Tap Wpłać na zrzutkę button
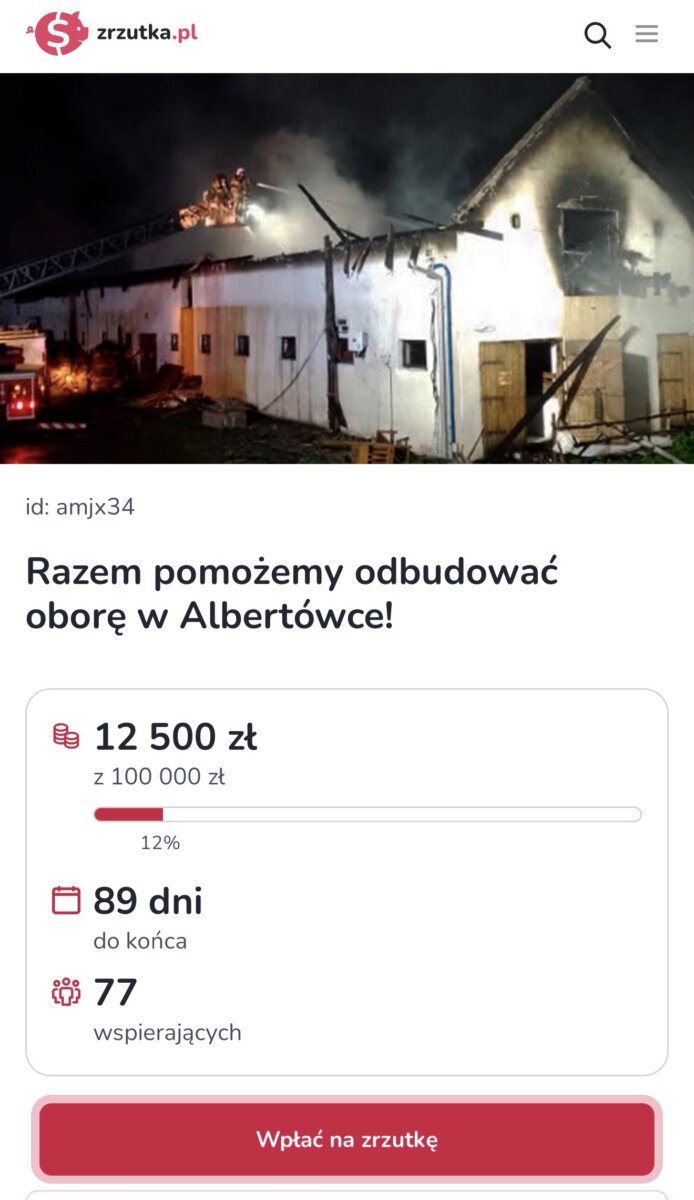694x1200 pixels. pyautogui.click(x=347, y=1139)
